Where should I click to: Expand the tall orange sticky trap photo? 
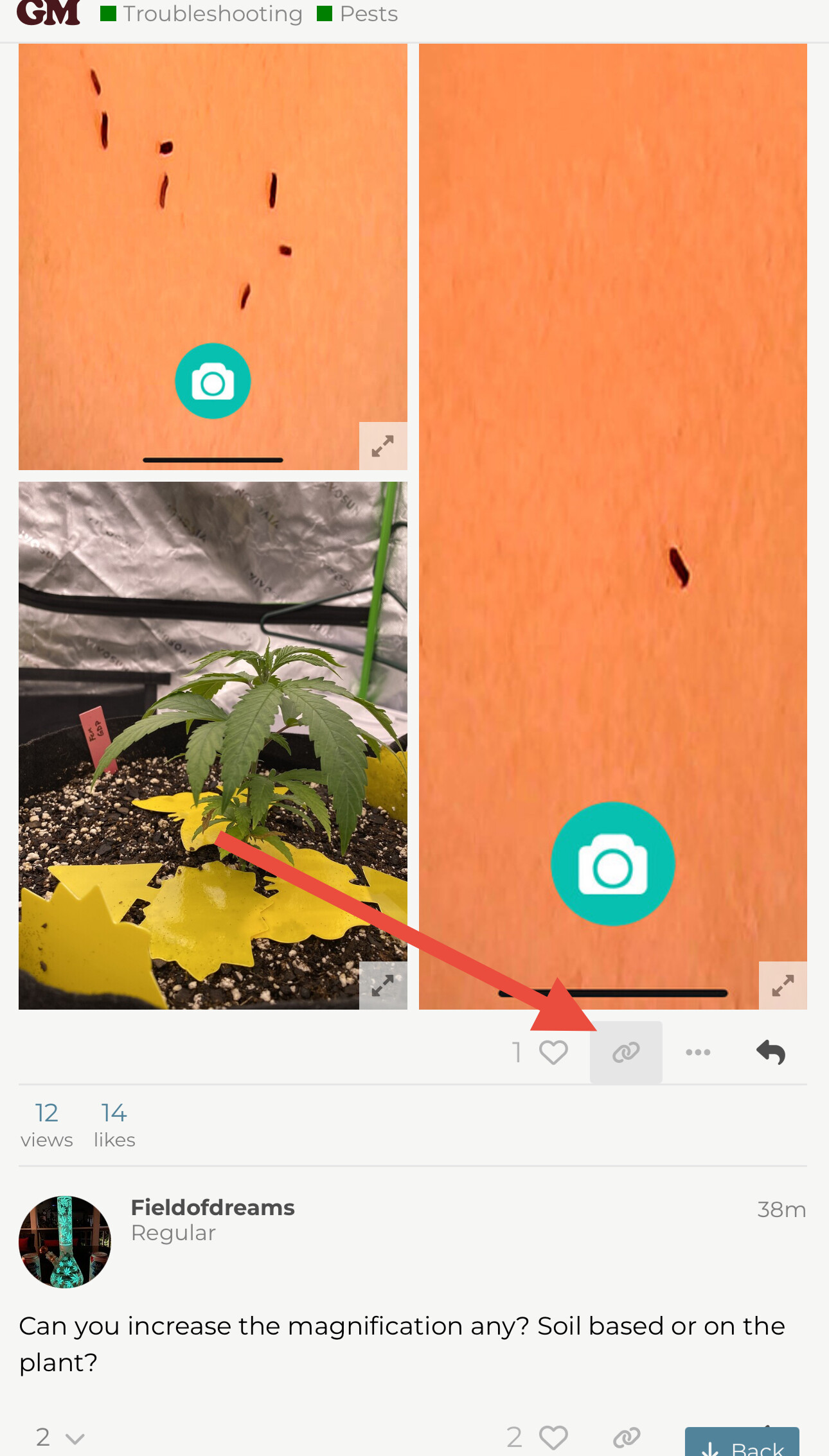coord(783,985)
